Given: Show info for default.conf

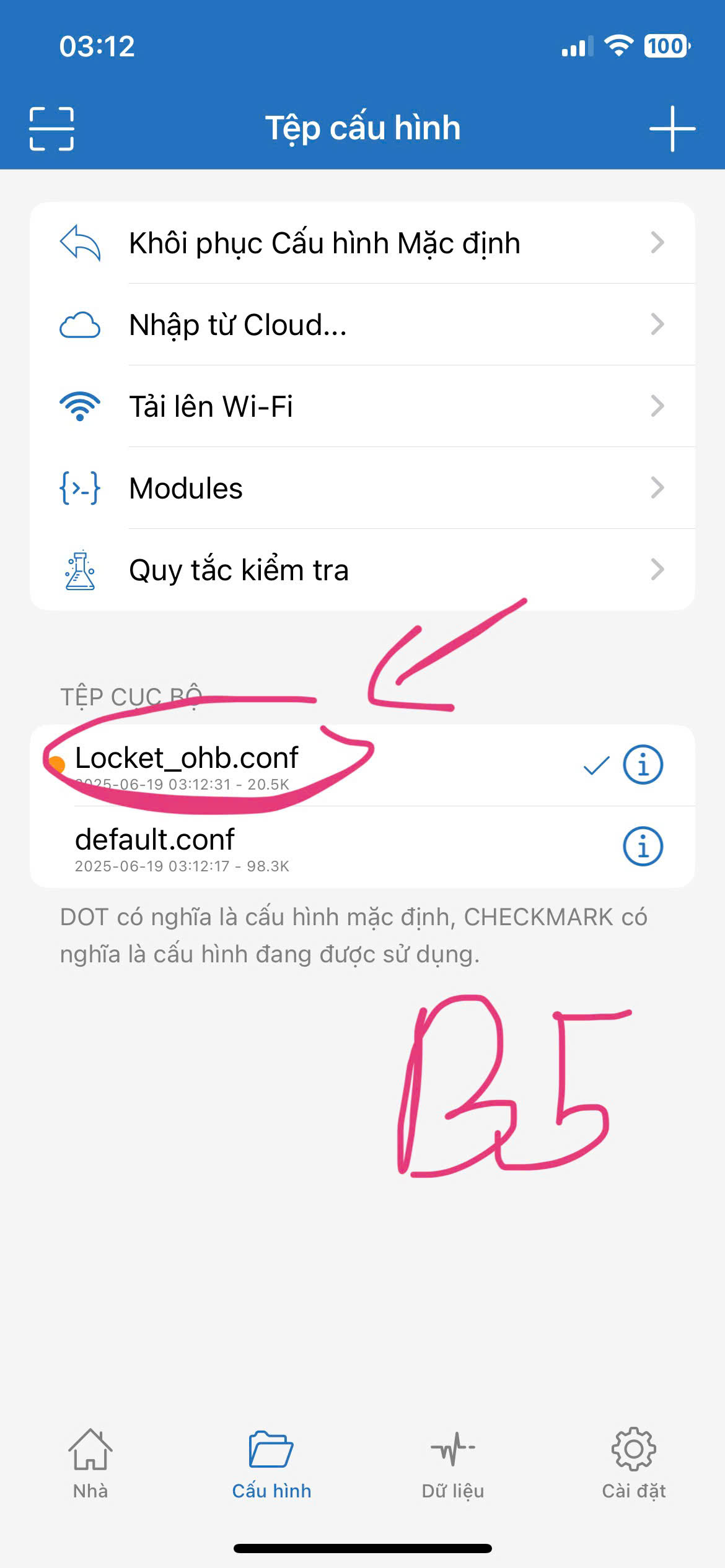Looking at the screenshot, I should click(643, 847).
